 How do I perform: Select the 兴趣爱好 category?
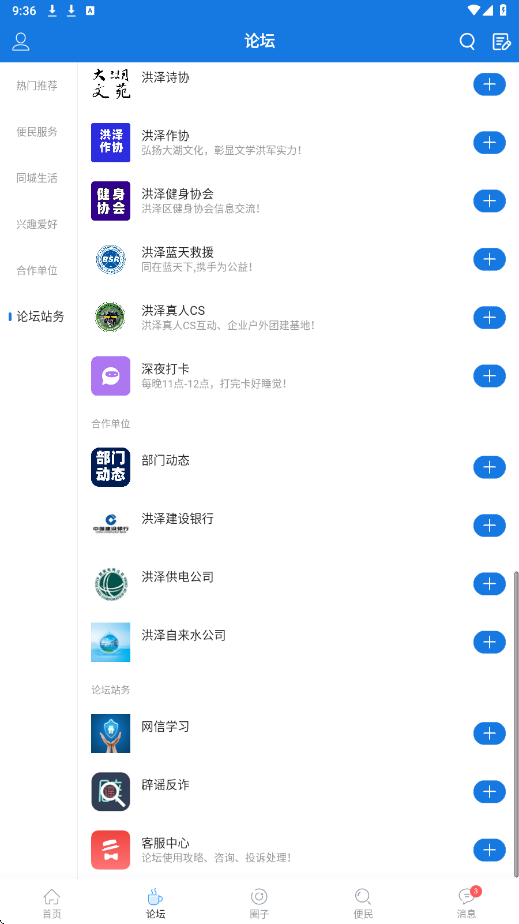37,225
